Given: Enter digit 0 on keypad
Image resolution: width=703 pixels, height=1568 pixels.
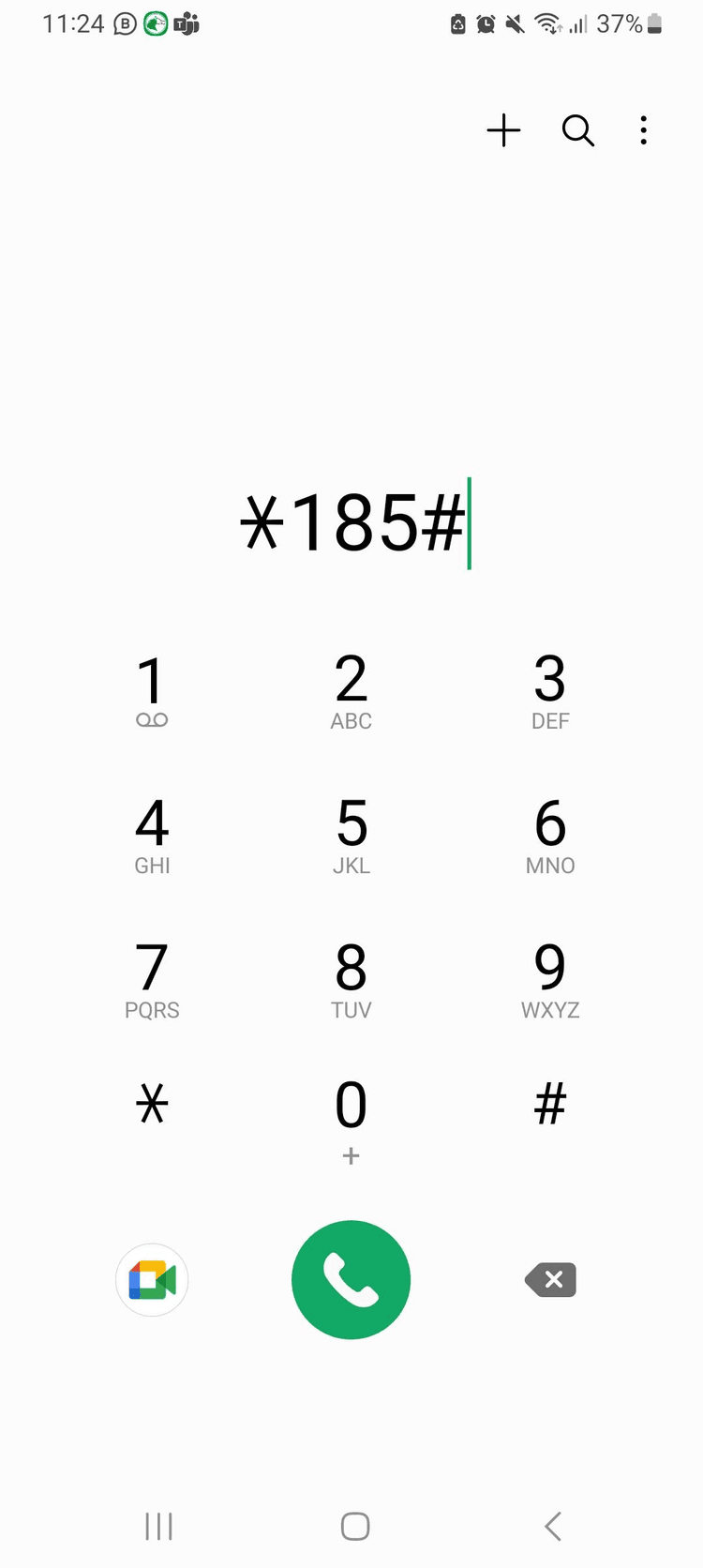Looking at the screenshot, I should coord(351,1116).
